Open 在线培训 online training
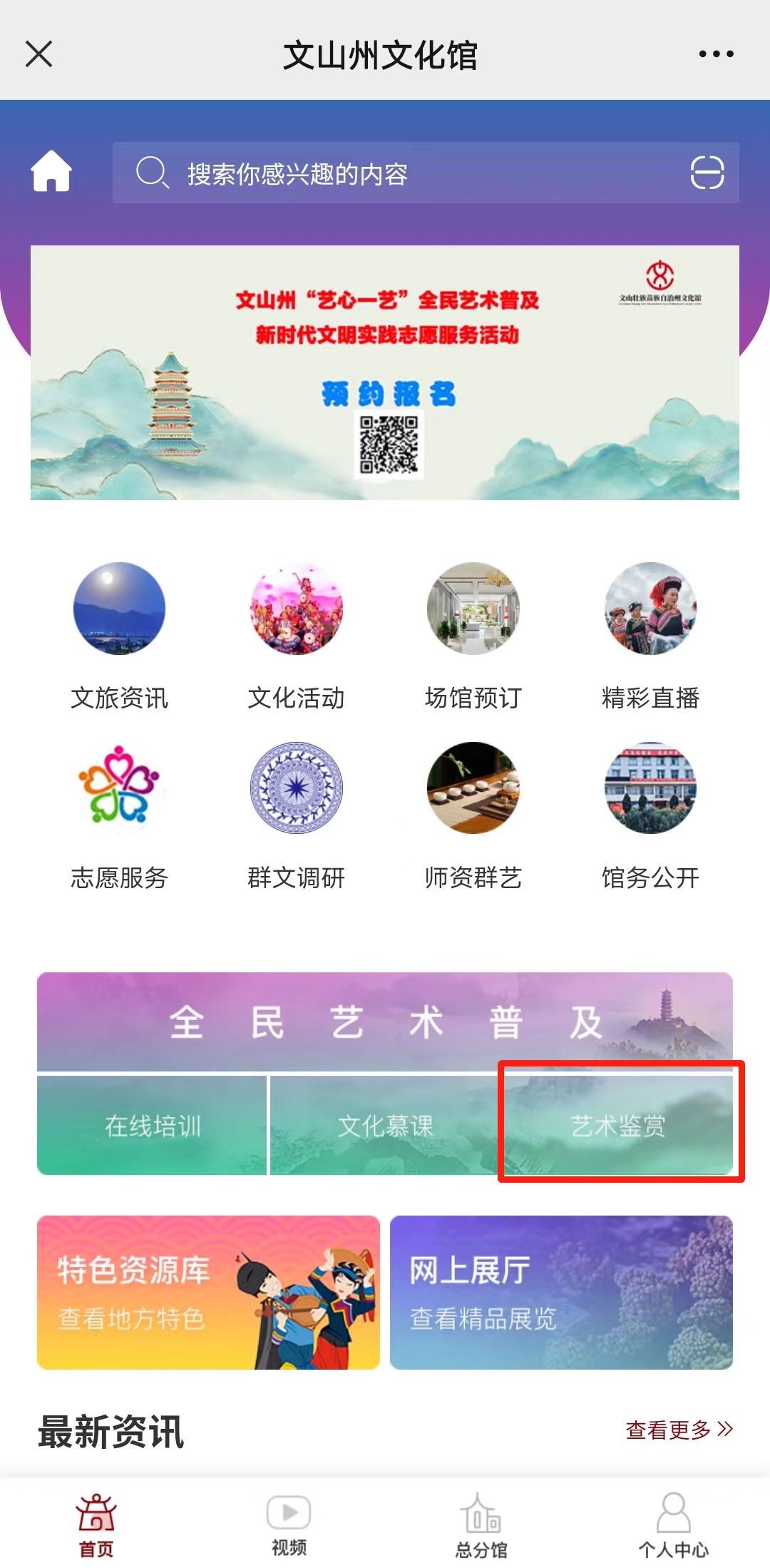Image resolution: width=770 pixels, height=1568 pixels. (x=152, y=1126)
